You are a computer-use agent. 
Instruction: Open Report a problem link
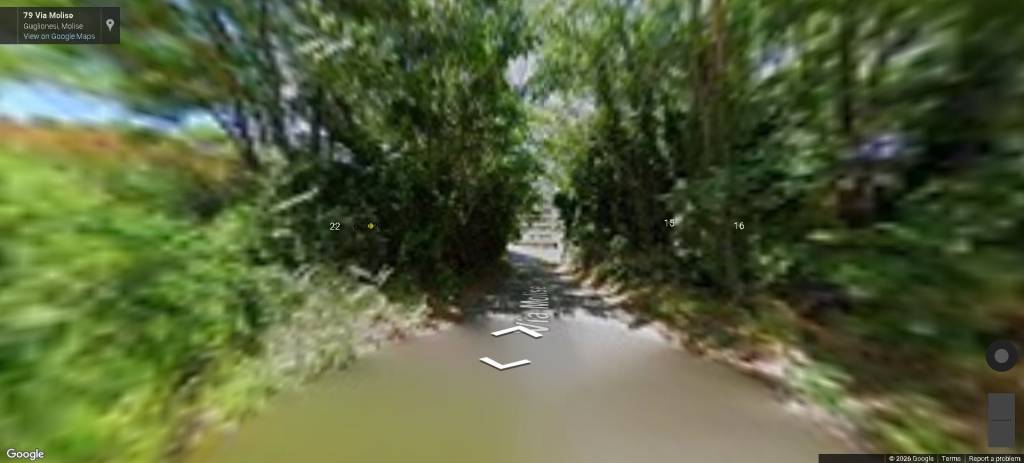tap(994, 458)
